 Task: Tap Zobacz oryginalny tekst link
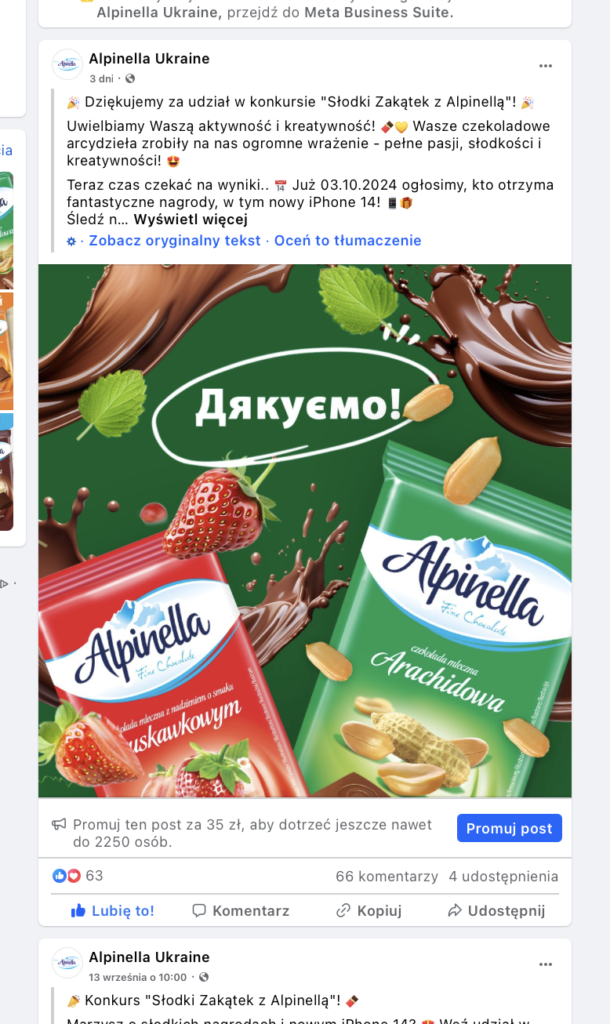pyautogui.click(x=174, y=241)
